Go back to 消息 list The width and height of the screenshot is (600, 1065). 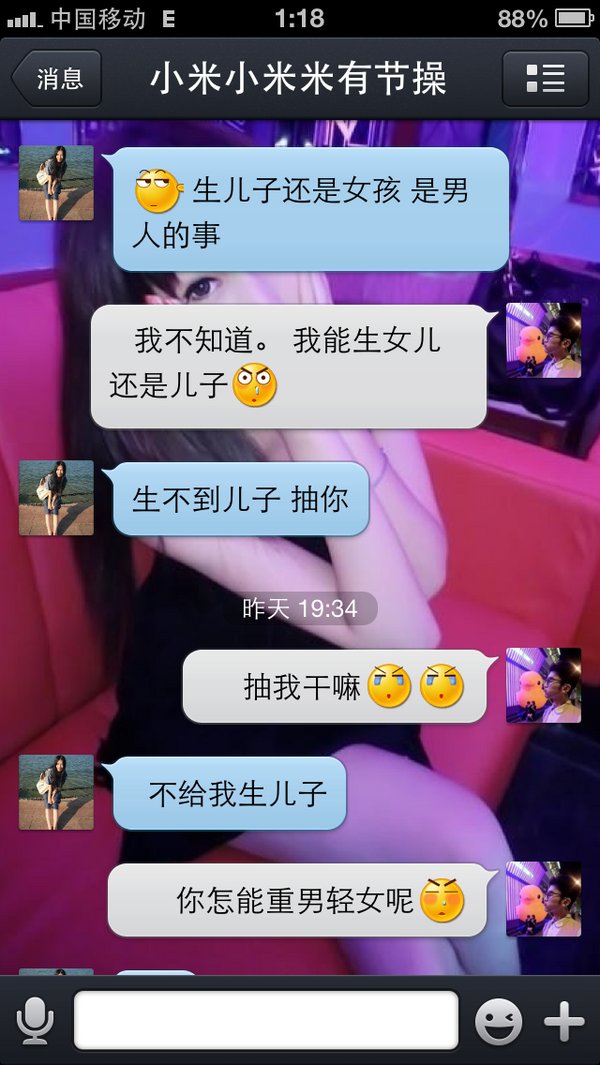[57, 79]
